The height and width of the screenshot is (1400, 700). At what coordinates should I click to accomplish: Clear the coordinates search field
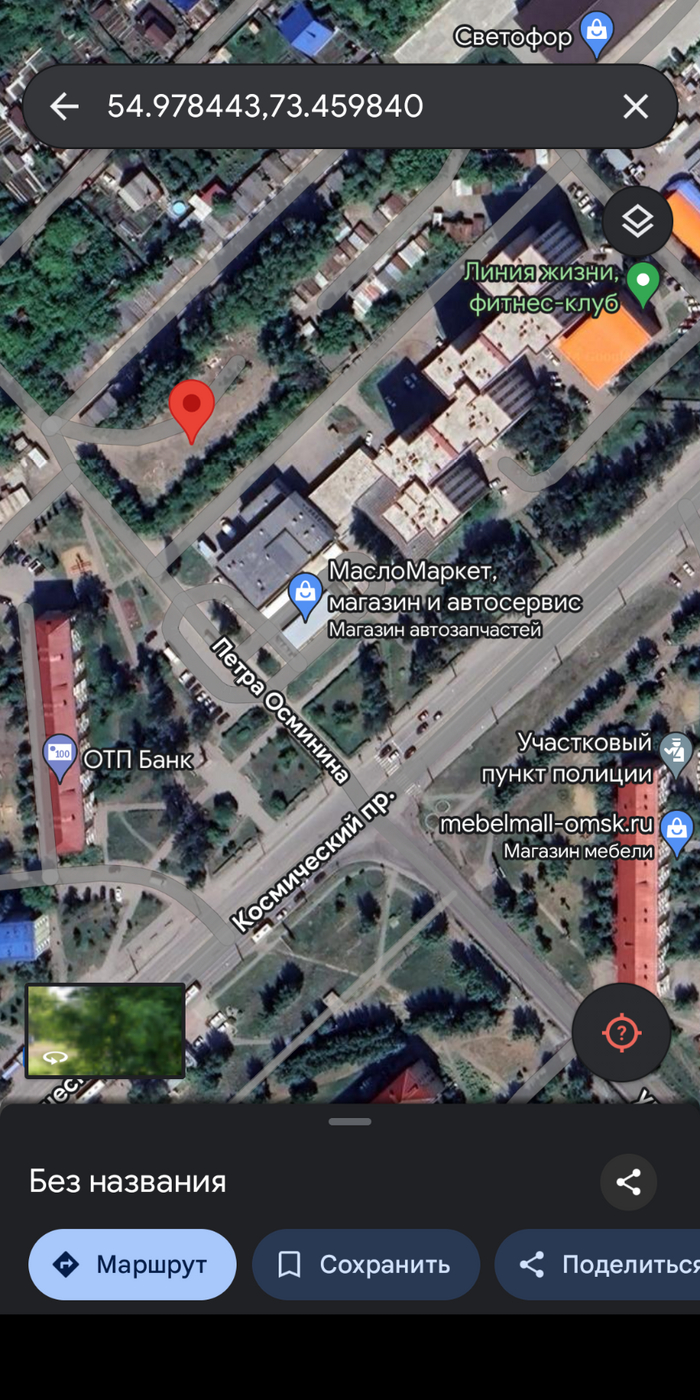pos(636,106)
